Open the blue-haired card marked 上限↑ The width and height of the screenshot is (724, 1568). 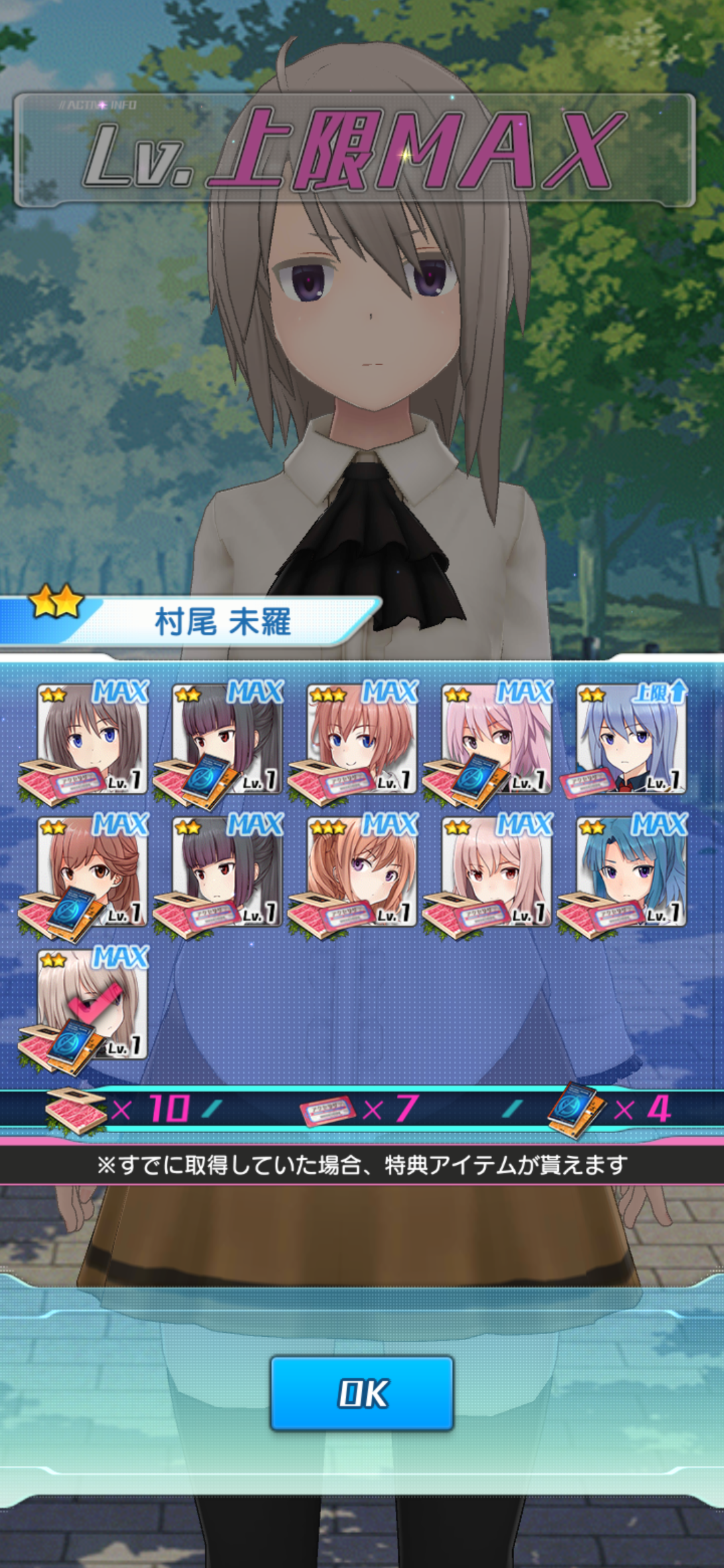tap(630, 738)
